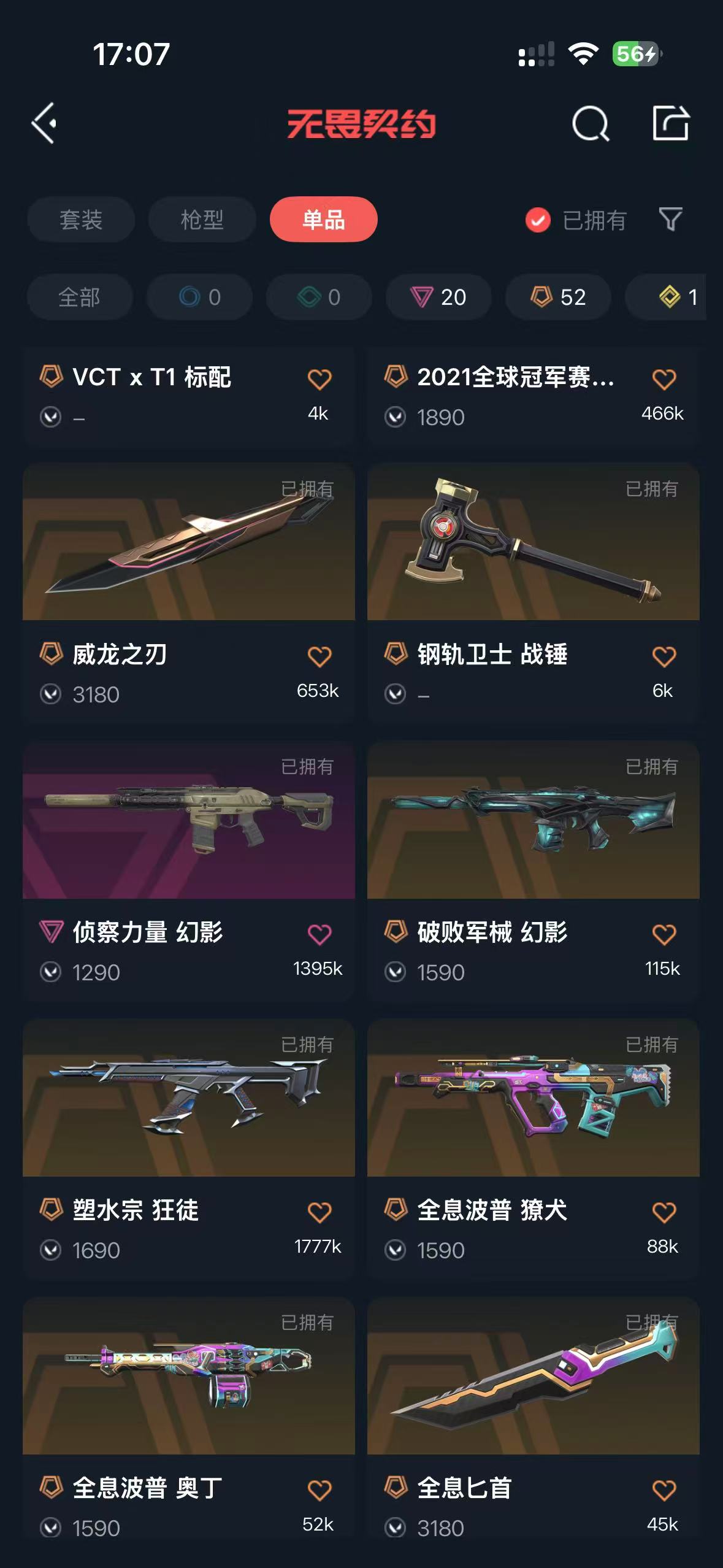Uncheck the 已拥有 owned filter
Image resolution: width=723 pixels, height=1568 pixels.
pyautogui.click(x=538, y=220)
